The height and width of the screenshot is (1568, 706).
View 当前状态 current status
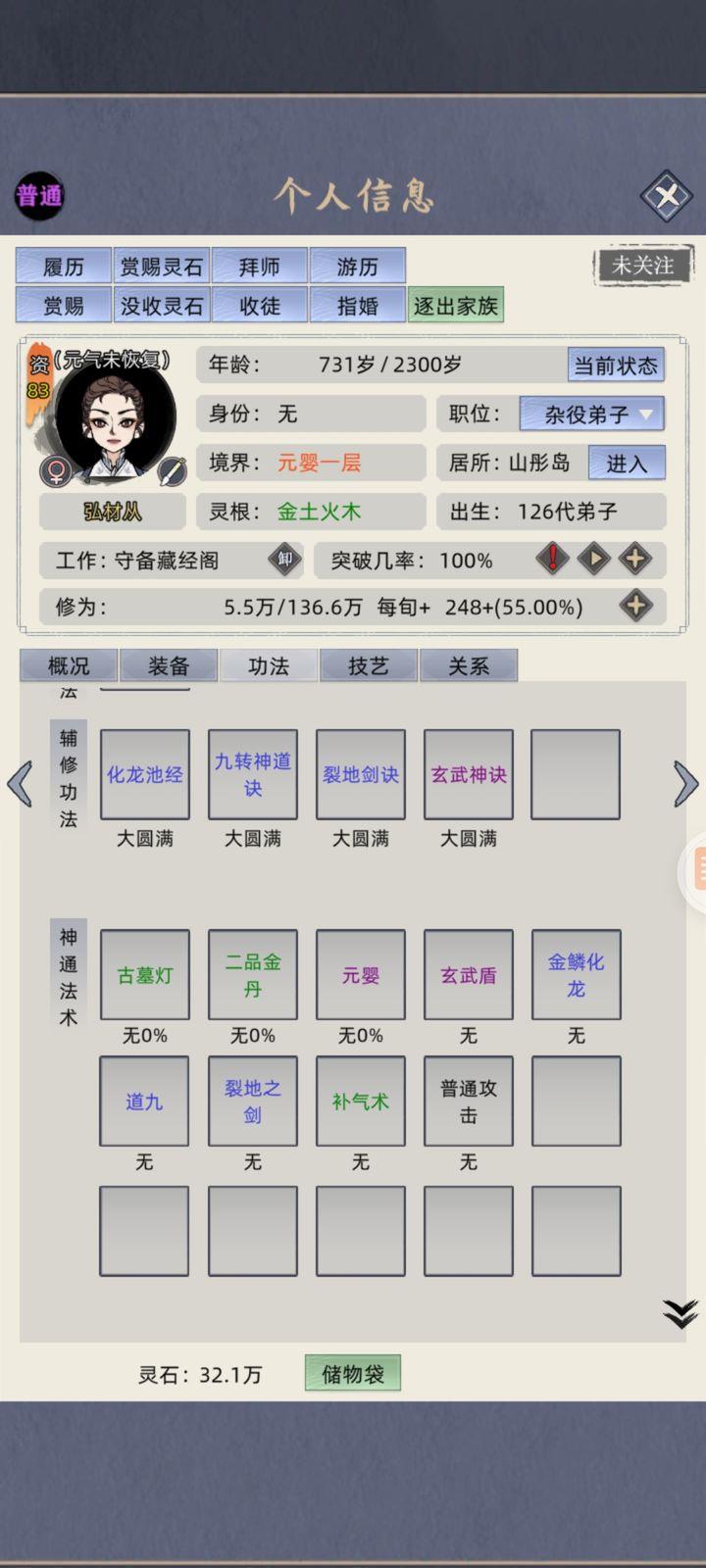coord(616,366)
